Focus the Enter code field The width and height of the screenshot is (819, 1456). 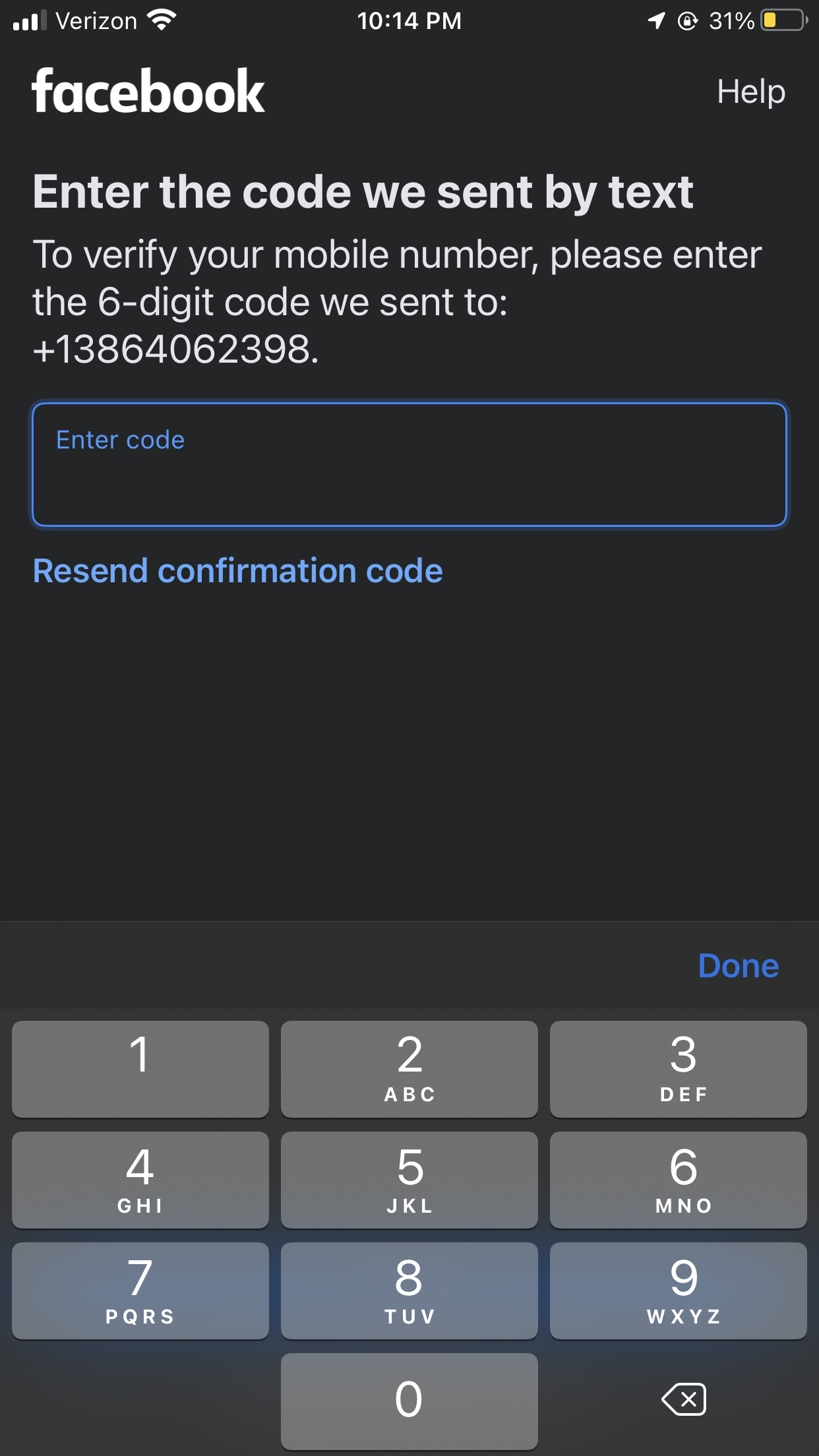click(x=409, y=464)
